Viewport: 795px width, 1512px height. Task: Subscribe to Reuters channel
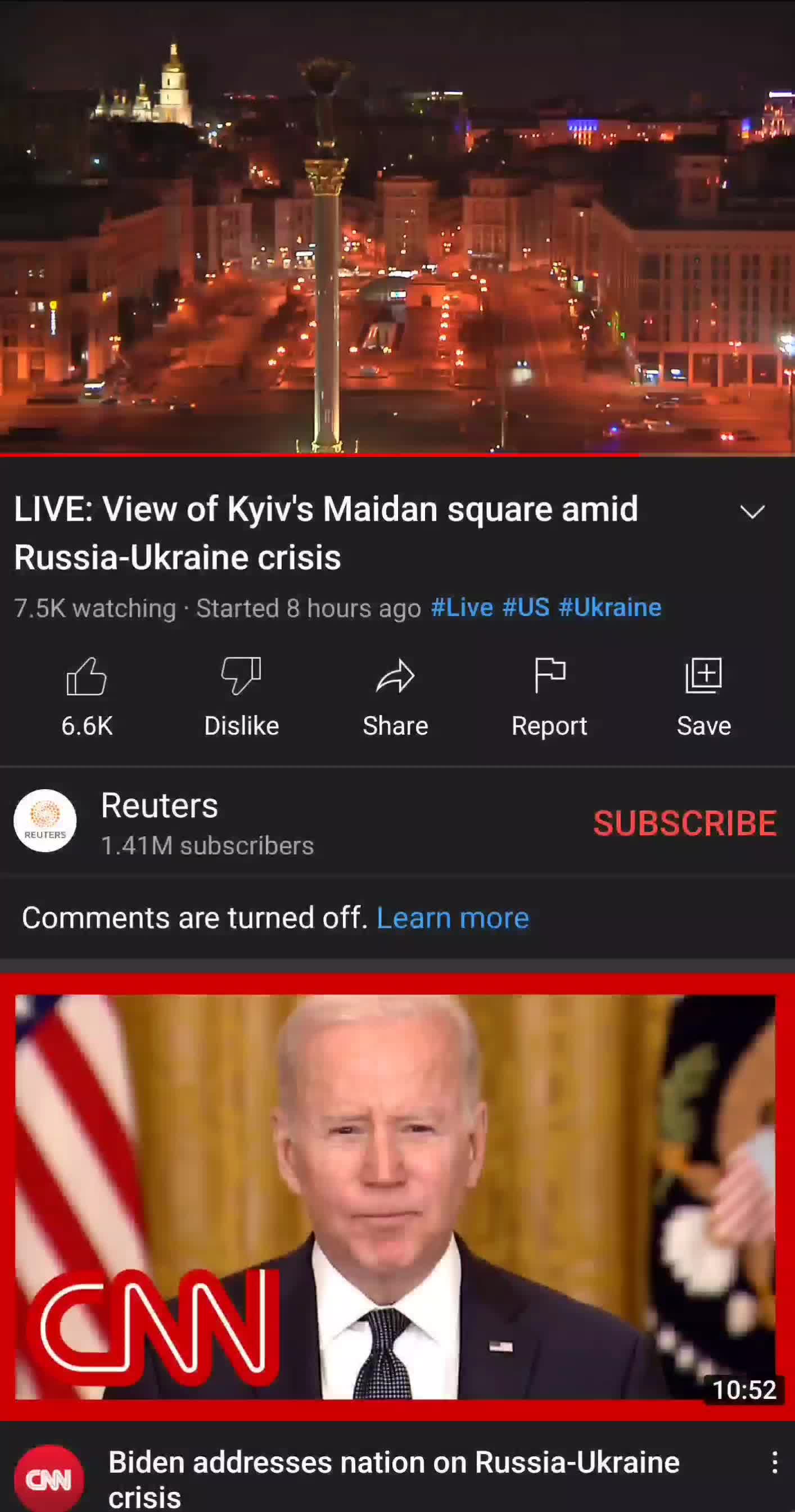(685, 823)
